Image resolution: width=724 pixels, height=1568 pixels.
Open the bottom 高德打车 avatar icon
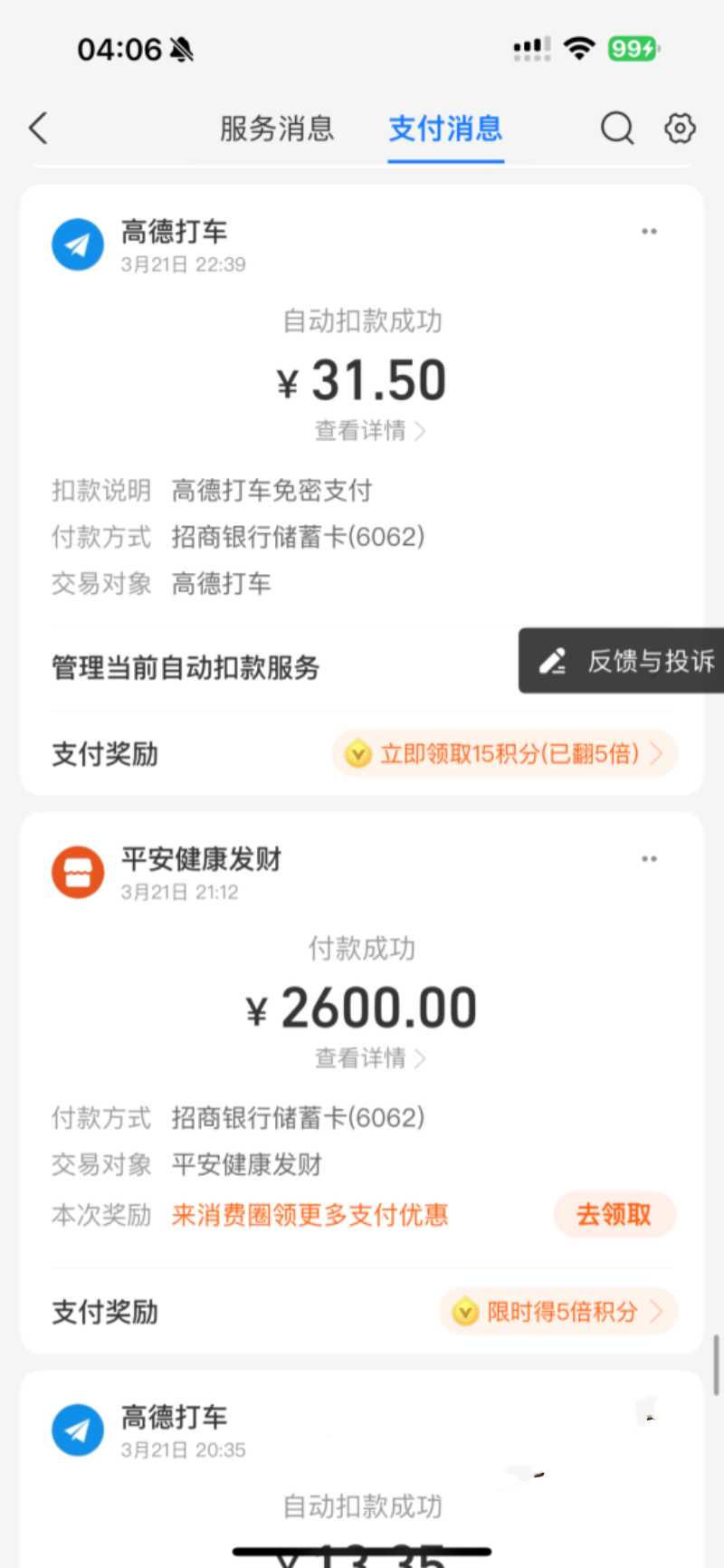point(78,1429)
